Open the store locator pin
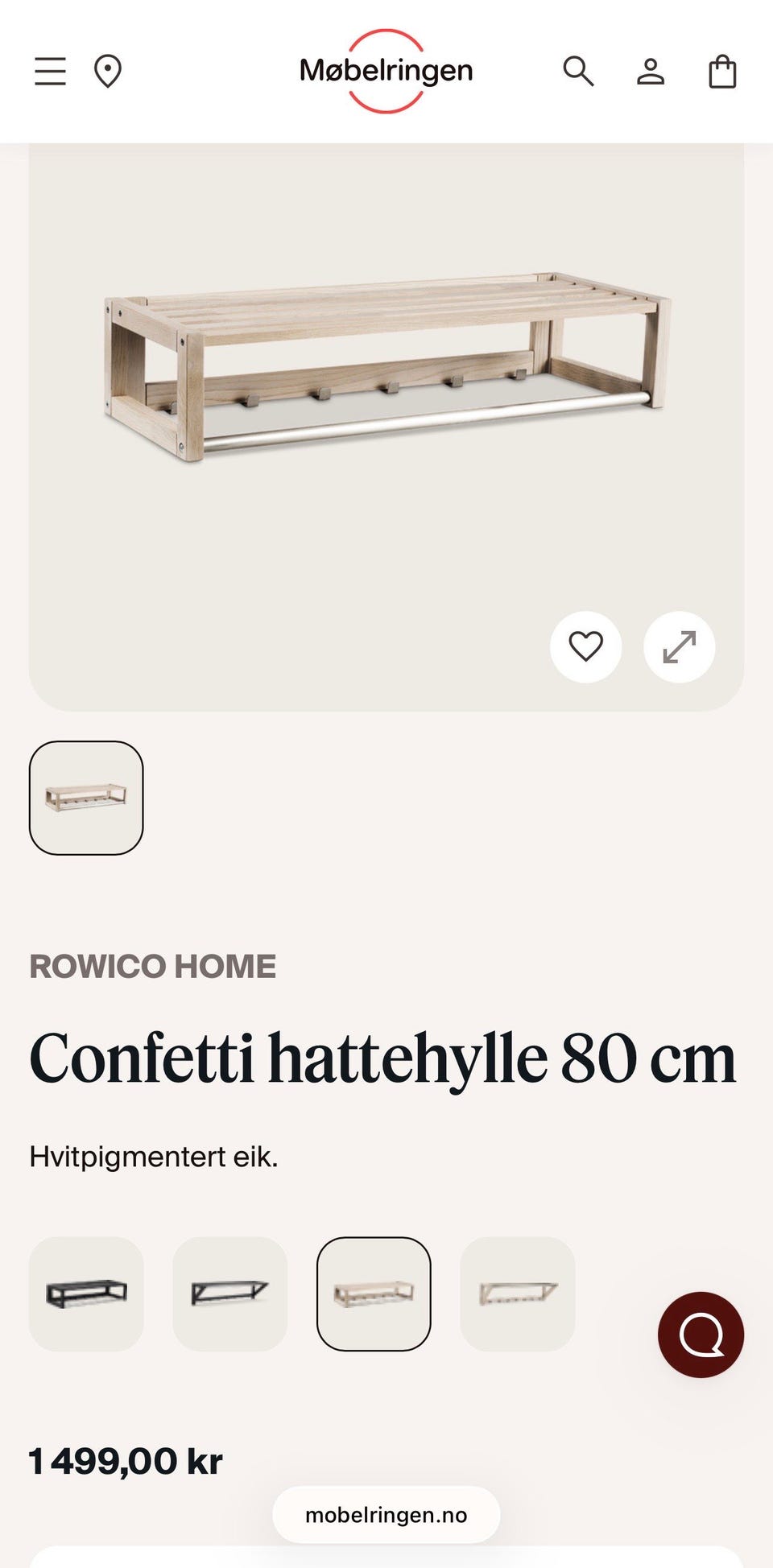The image size is (773, 1568). pyautogui.click(x=108, y=71)
